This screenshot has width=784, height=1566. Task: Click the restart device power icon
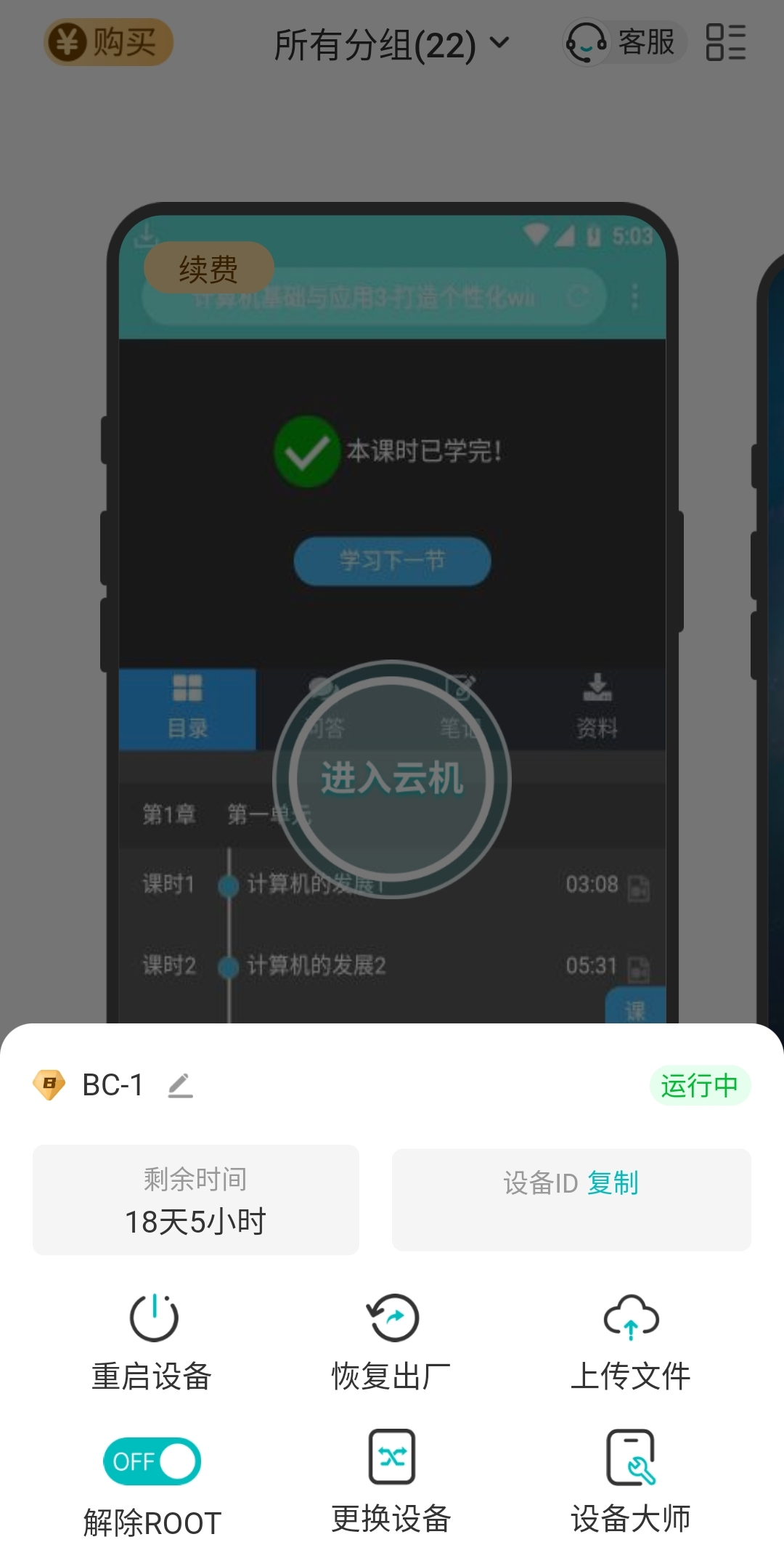pyautogui.click(x=152, y=1322)
